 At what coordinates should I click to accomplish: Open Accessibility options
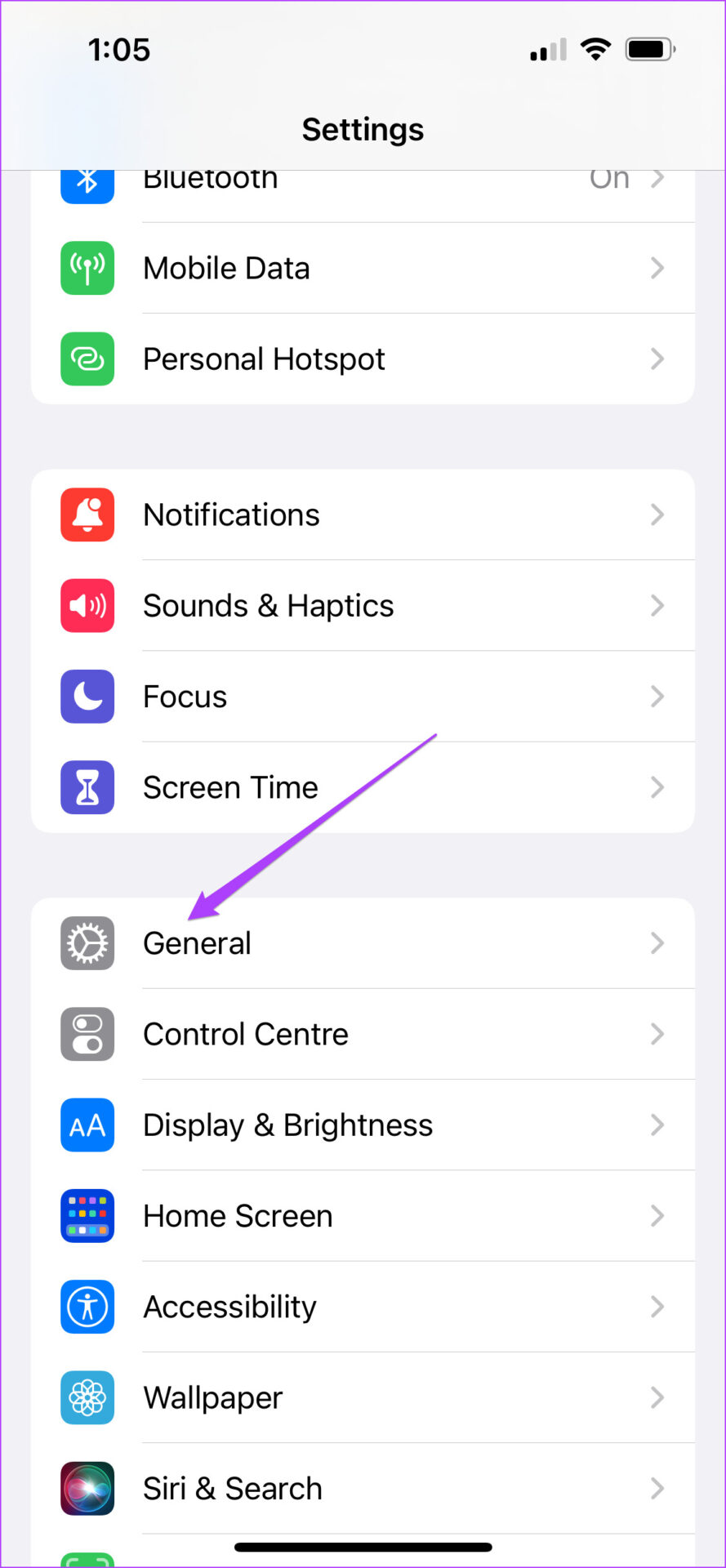click(x=363, y=1307)
